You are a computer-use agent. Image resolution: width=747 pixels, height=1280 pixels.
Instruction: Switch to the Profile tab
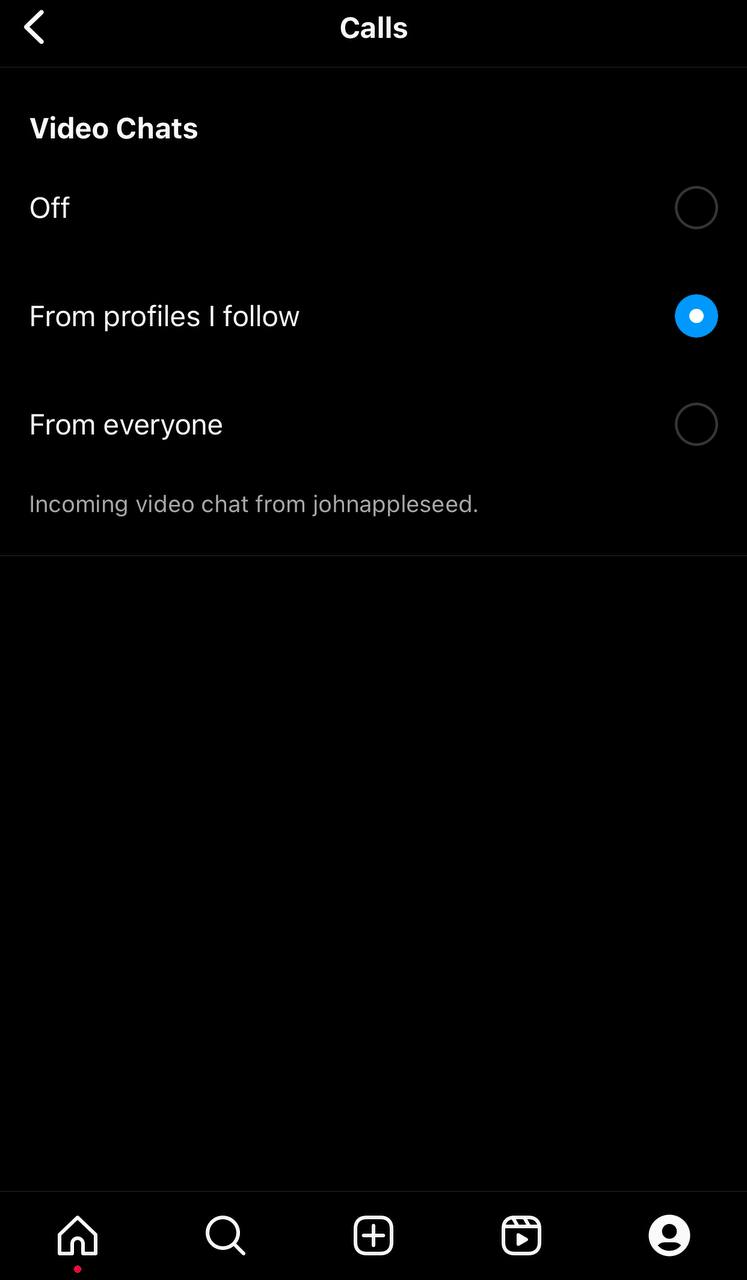pyautogui.click(x=669, y=1236)
